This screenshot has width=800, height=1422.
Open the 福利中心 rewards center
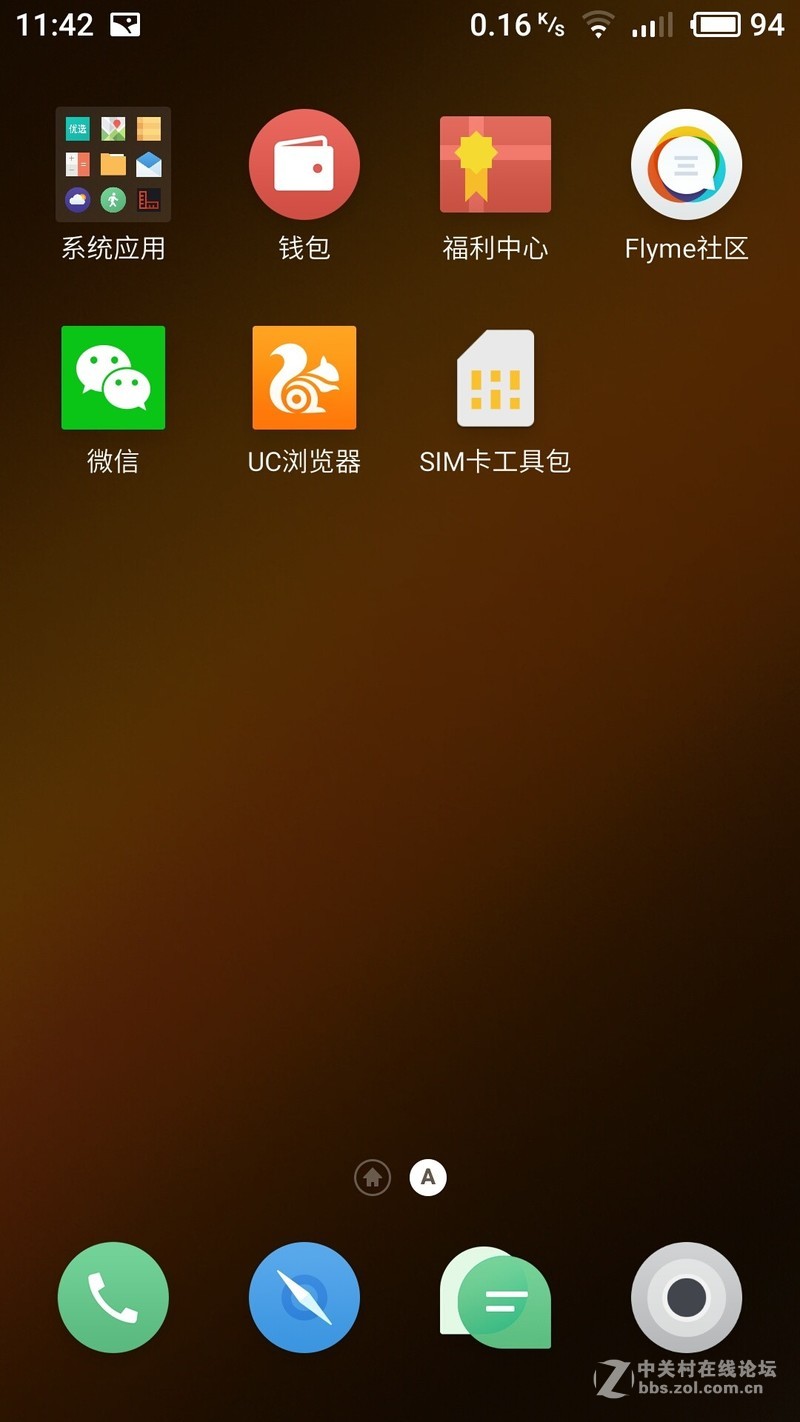click(494, 165)
